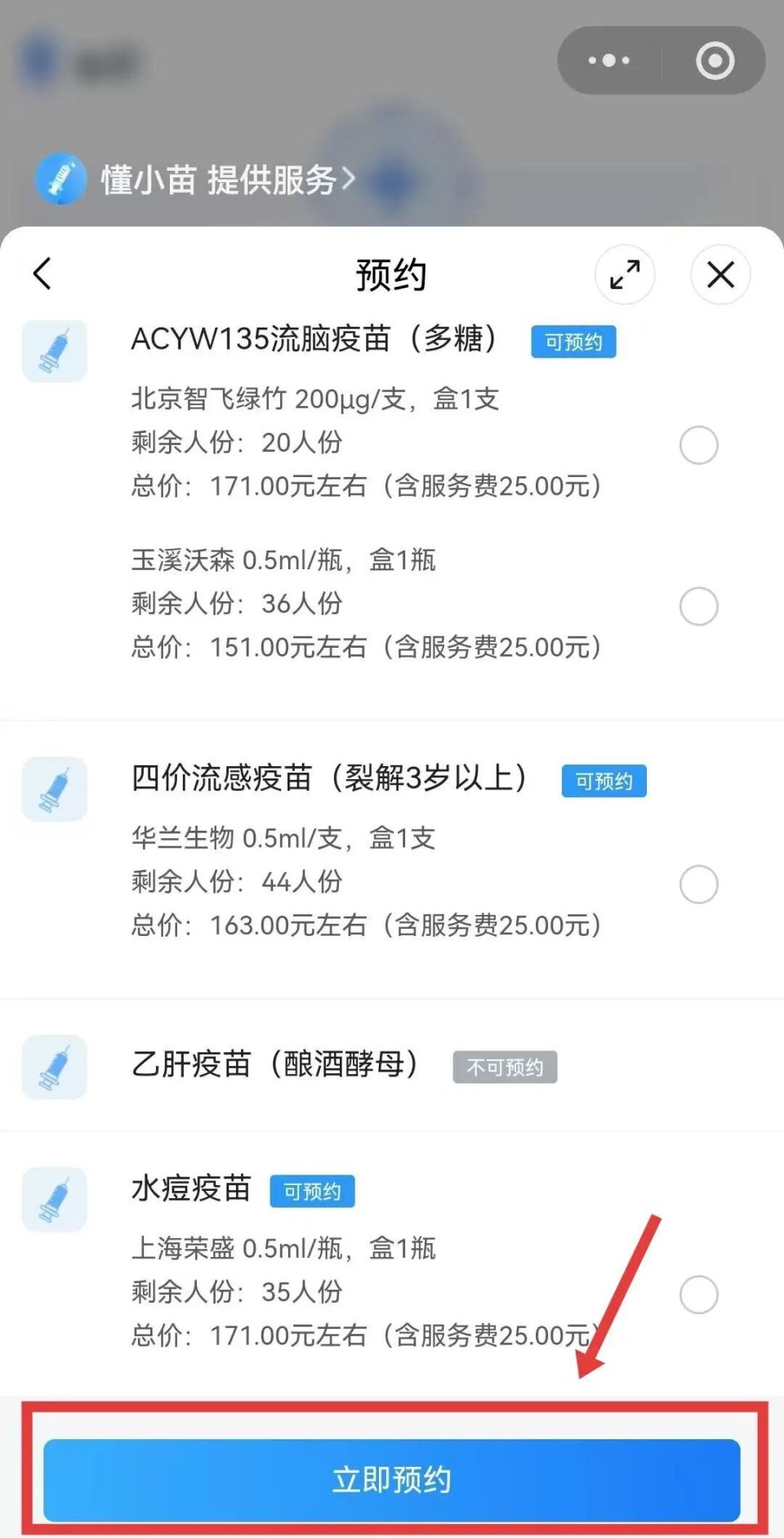Click the syringe icon next to ACYW135流脑疫苗
Viewport: 784px width, 1538px height.
point(54,350)
